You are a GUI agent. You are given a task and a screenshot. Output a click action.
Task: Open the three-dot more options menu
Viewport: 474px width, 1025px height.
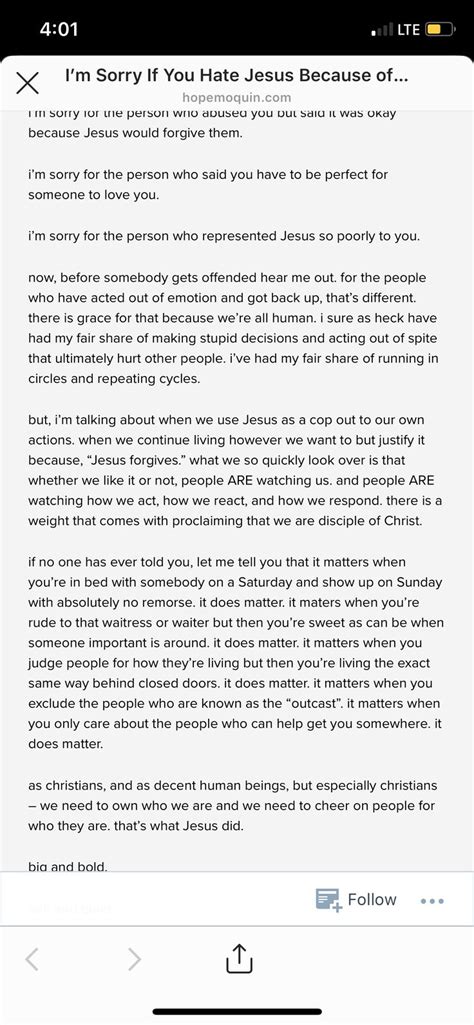coord(432,901)
